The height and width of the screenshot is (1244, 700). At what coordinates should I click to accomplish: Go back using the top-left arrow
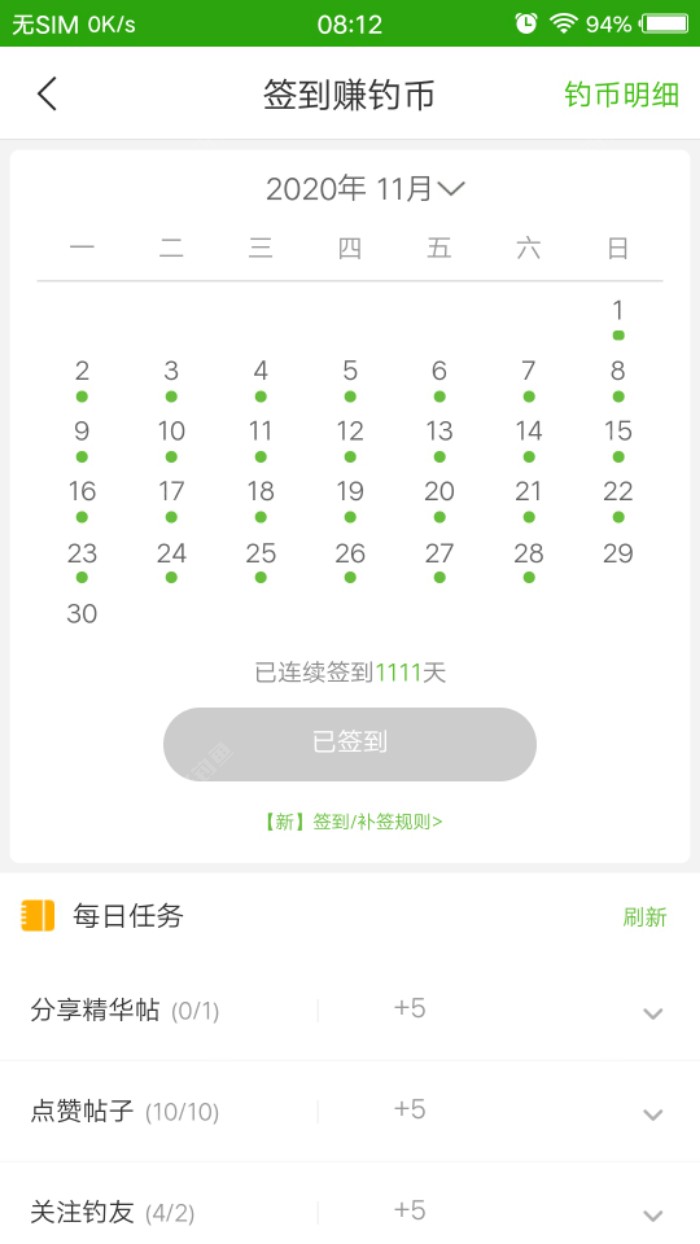click(x=47, y=94)
